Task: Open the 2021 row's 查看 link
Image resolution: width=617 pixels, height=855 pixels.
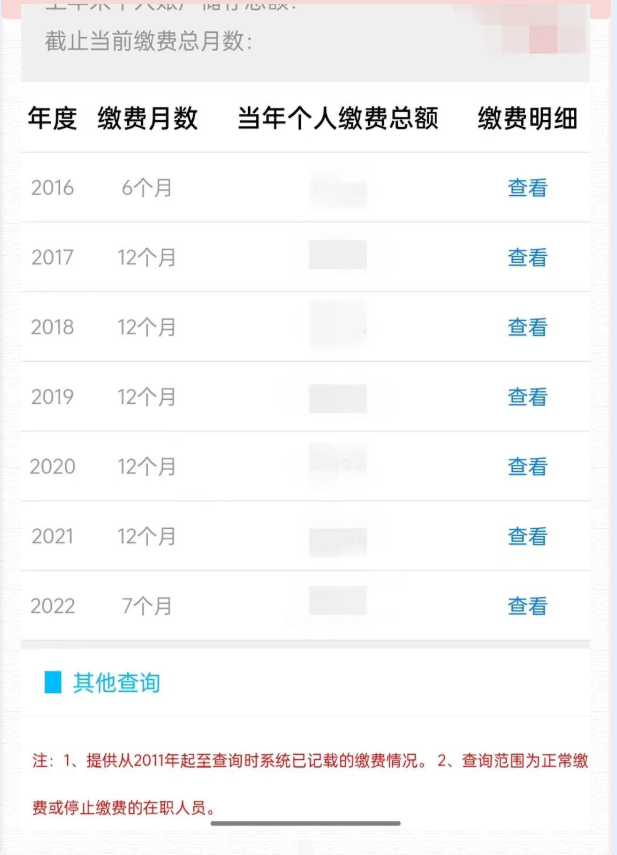Action: 527,537
